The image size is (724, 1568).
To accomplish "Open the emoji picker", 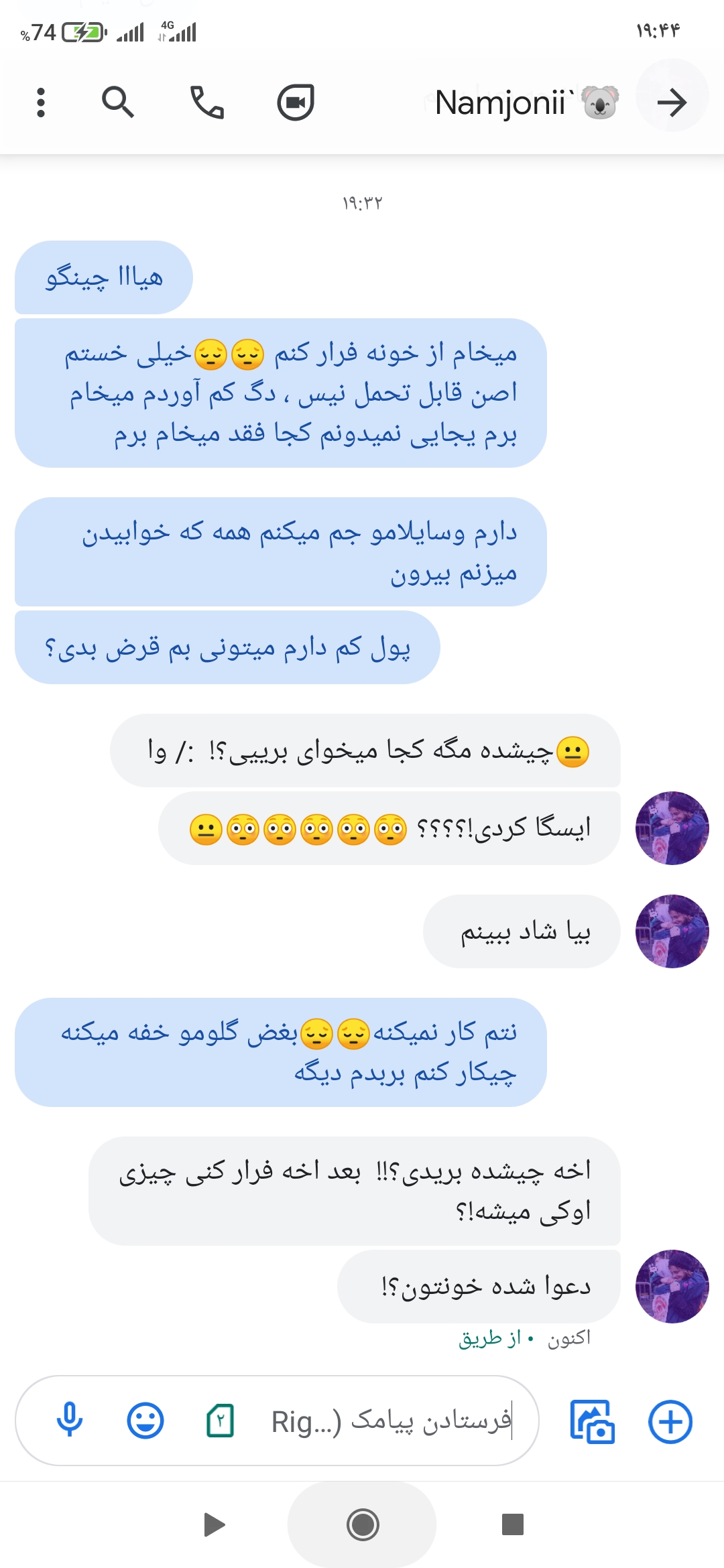I will tap(145, 1420).
